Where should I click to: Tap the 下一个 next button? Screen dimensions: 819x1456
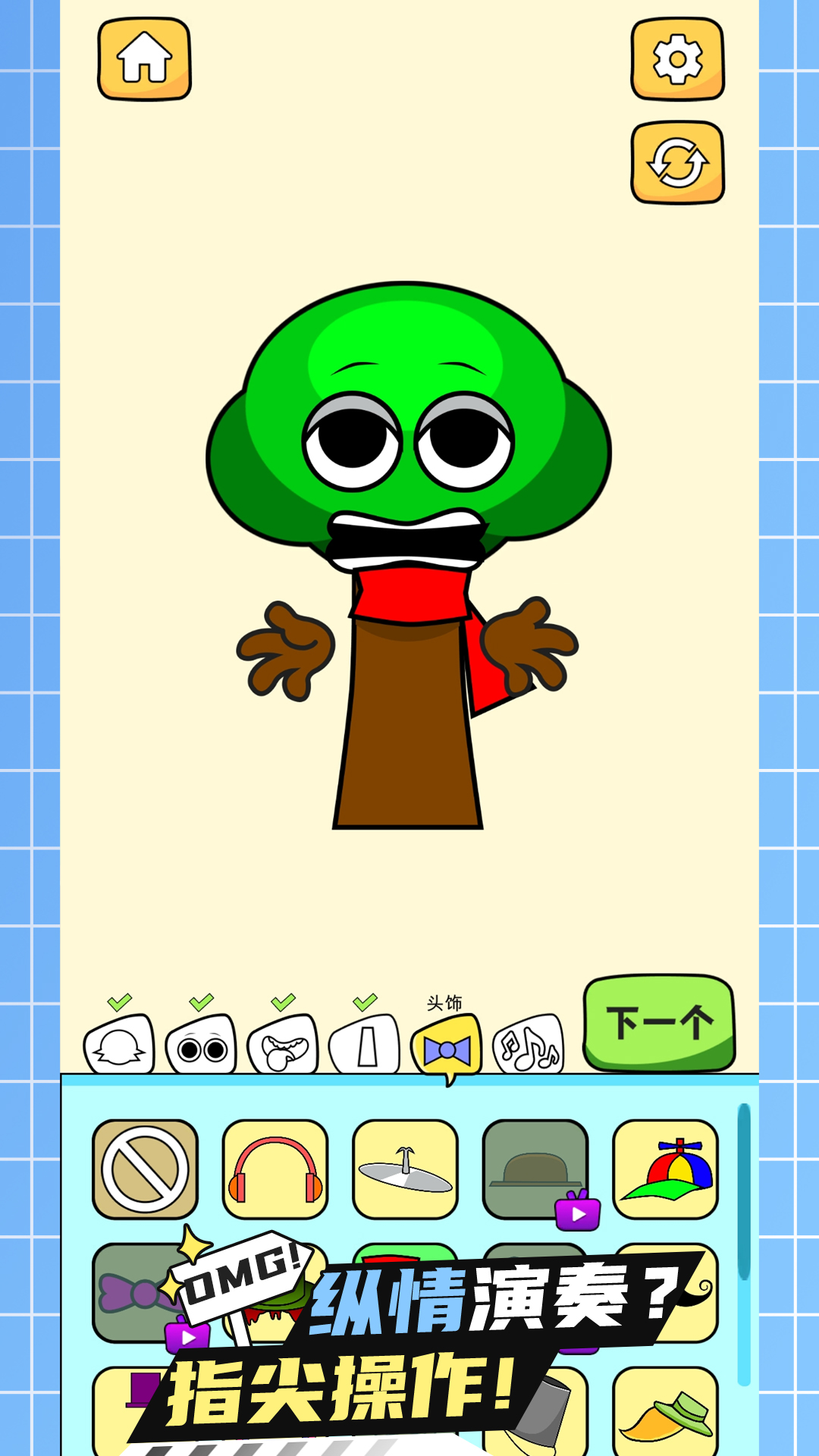(x=659, y=1023)
